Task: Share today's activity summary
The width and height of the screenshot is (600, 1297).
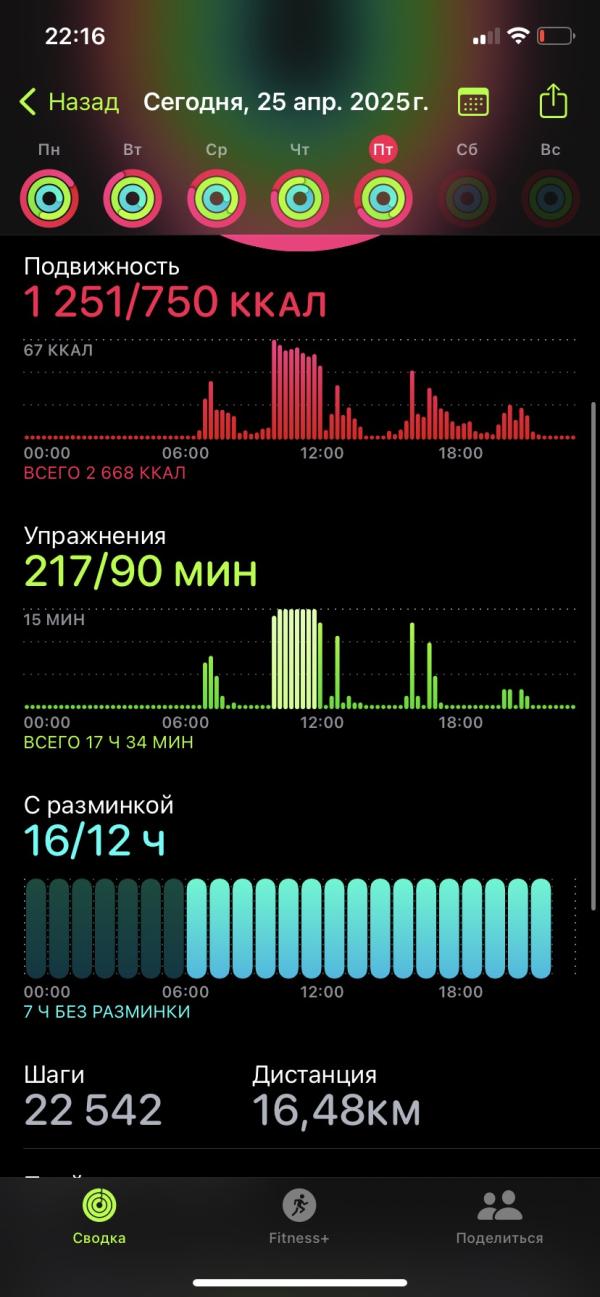Action: pyautogui.click(x=553, y=101)
